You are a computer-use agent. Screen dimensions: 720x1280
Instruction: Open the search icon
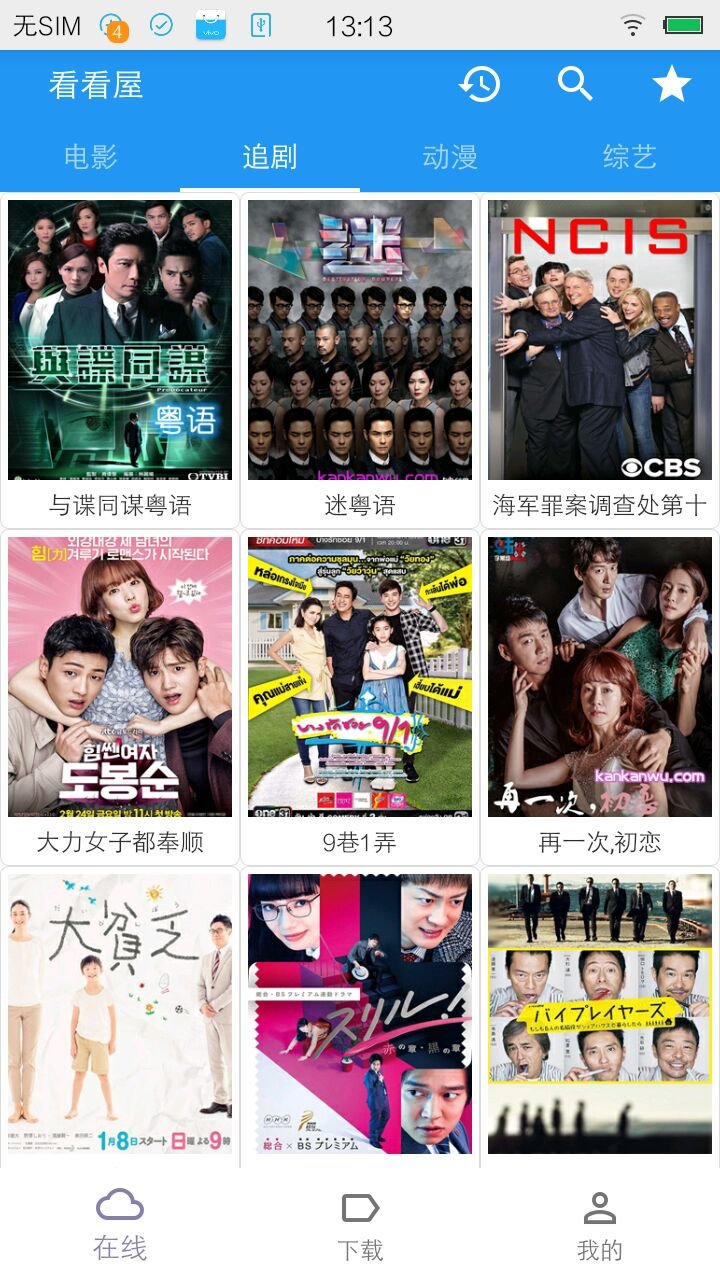pos(575,85)
